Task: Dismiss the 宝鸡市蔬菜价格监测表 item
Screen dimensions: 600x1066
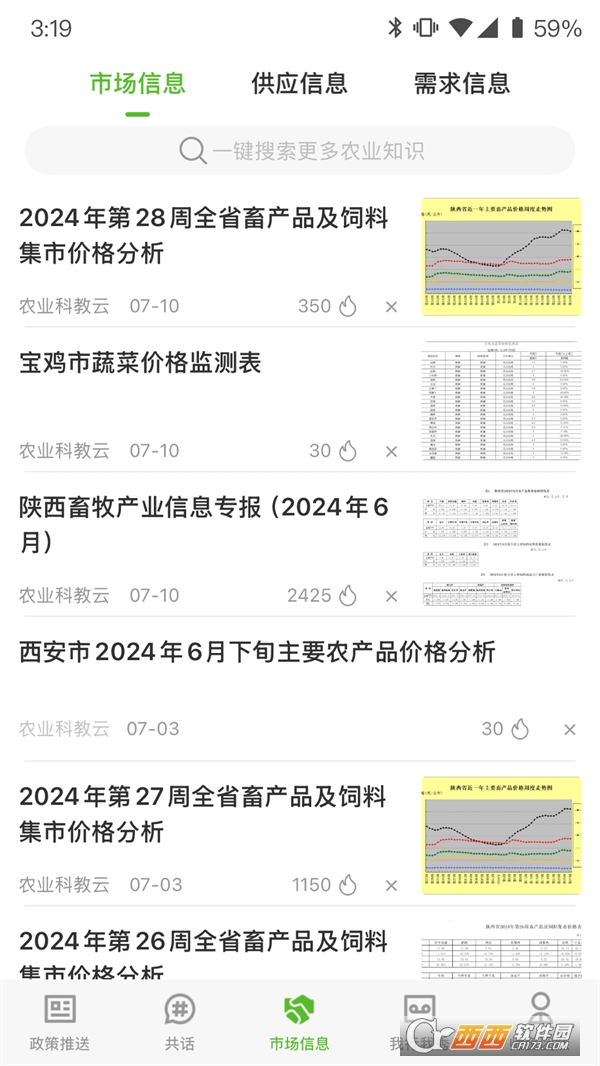Action: [392, 452]
